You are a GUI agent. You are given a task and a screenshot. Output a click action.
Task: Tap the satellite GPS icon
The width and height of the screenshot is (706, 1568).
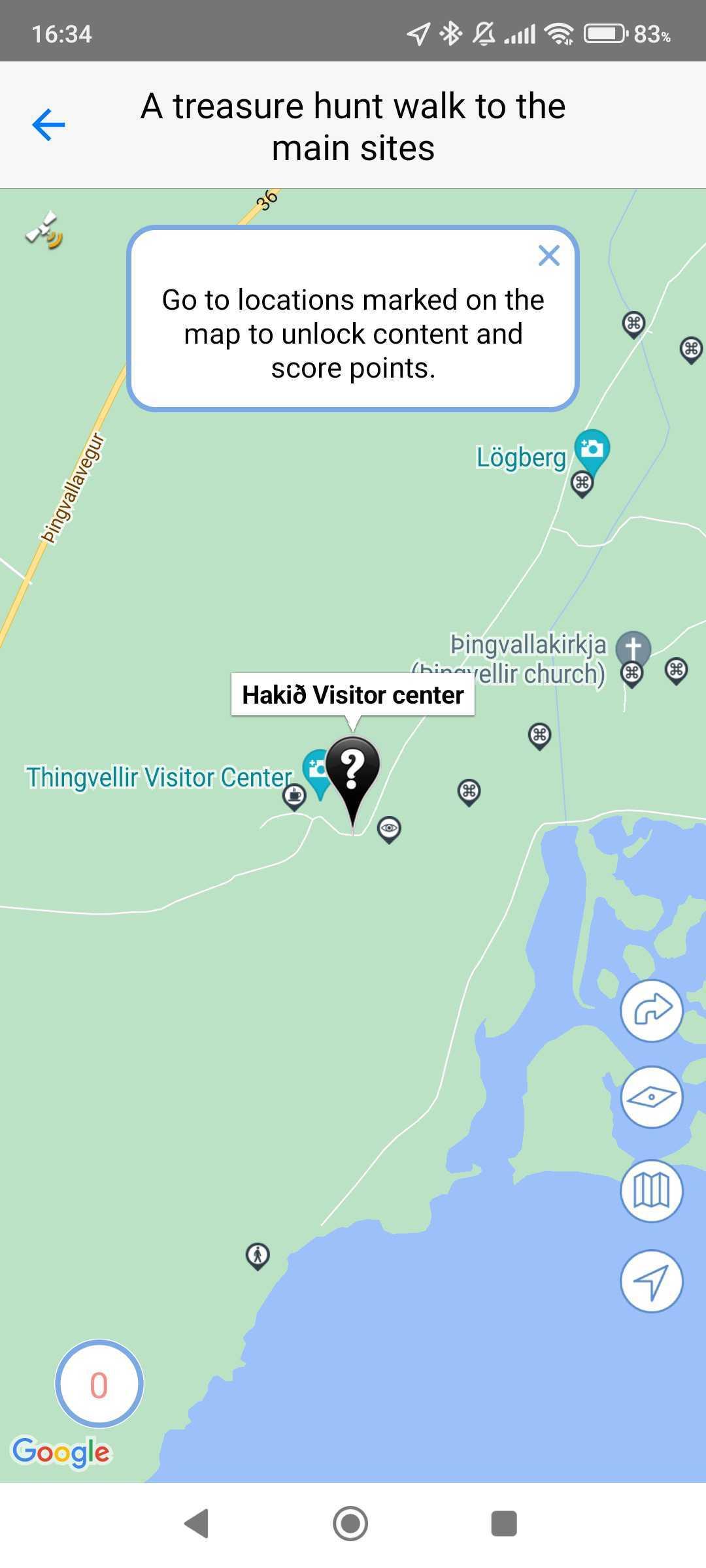coord(44,231)
